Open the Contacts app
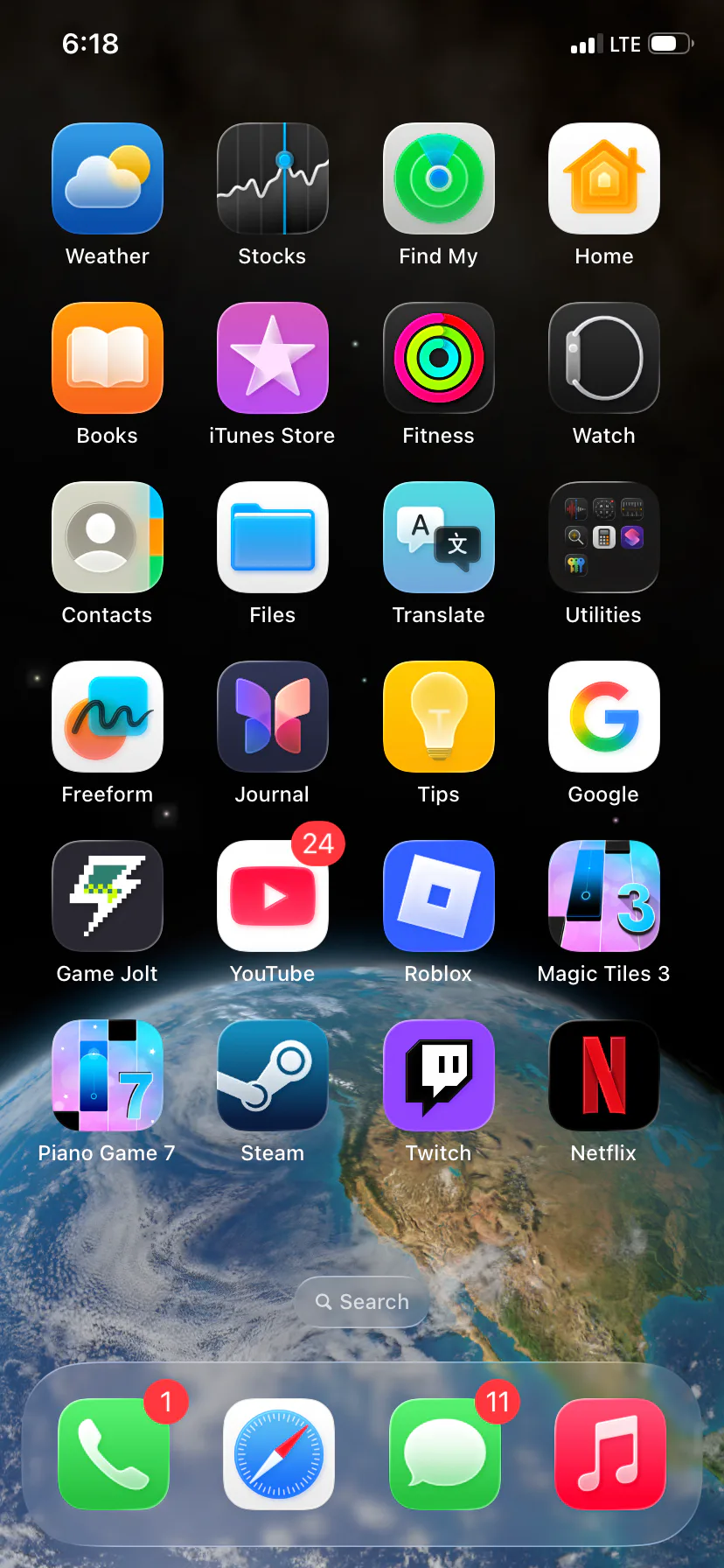Viewport: 724px width, 1568px height. point(108,537)
